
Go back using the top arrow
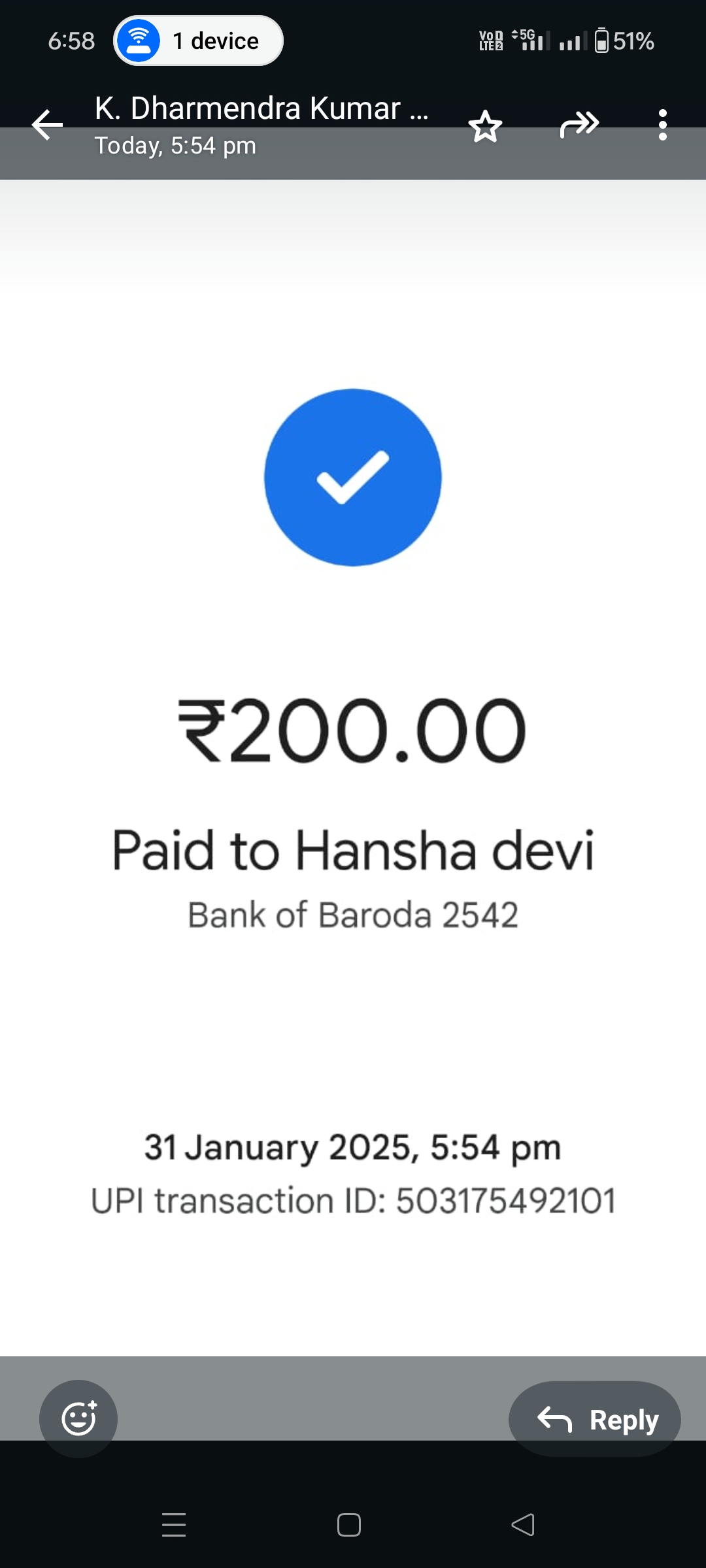[48, 125]
